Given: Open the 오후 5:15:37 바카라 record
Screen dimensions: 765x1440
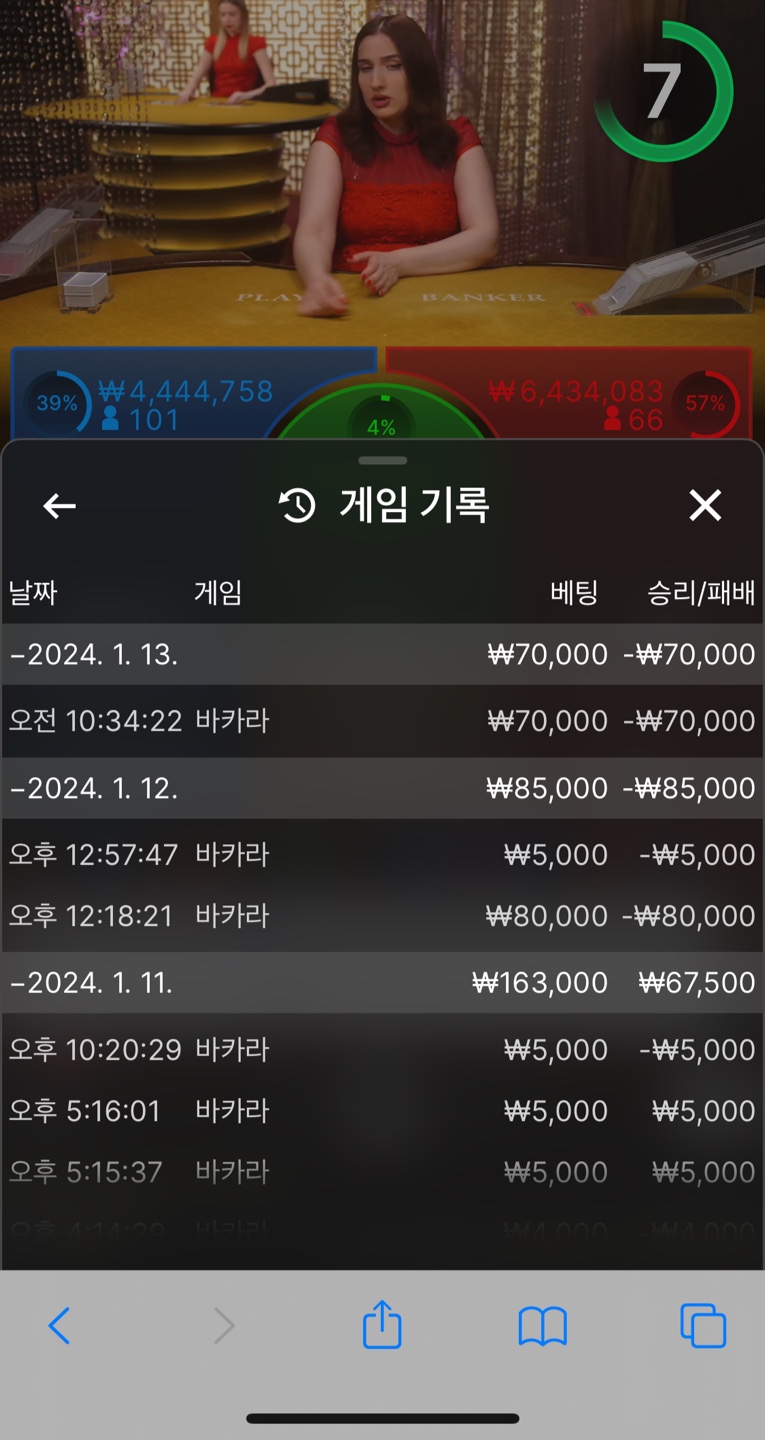Looking at the screenshot, I should coord(382,1171).
